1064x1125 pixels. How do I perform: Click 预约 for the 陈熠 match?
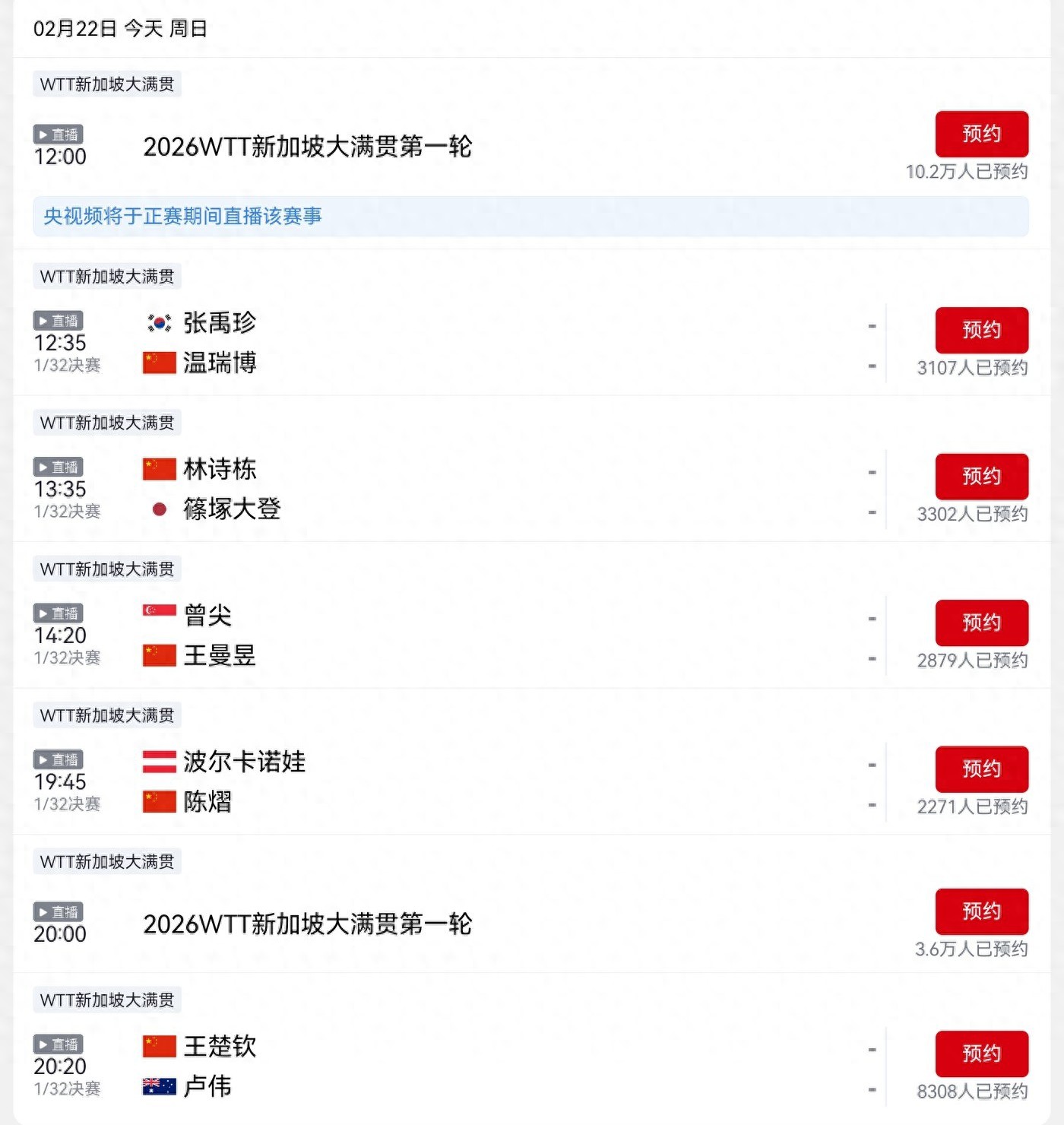(982, 769)
